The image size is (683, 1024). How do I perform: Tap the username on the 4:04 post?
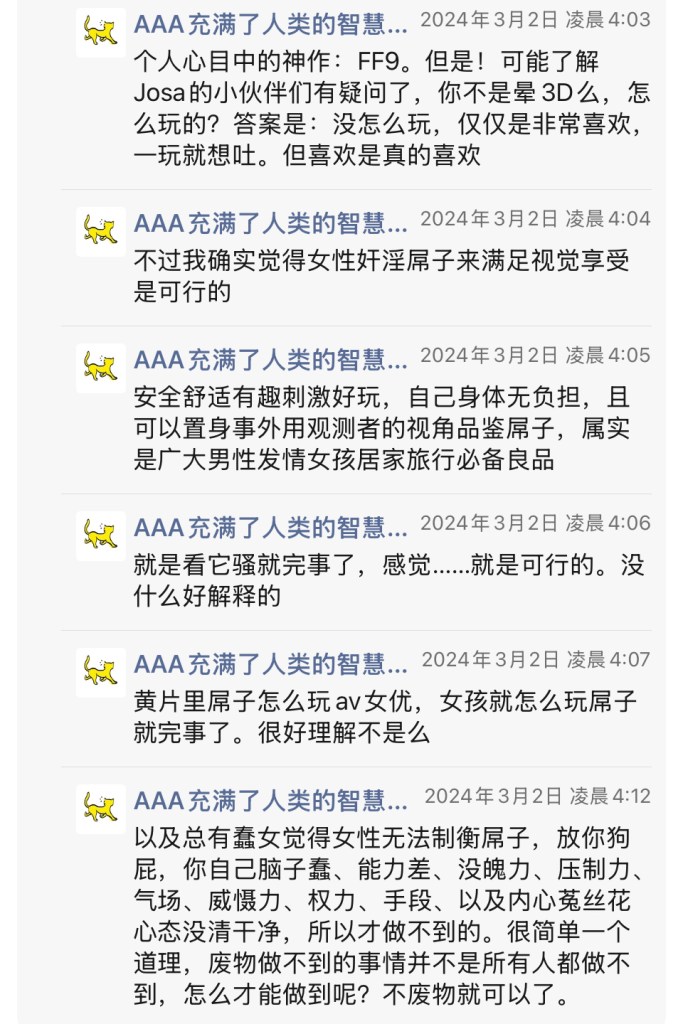270,221
